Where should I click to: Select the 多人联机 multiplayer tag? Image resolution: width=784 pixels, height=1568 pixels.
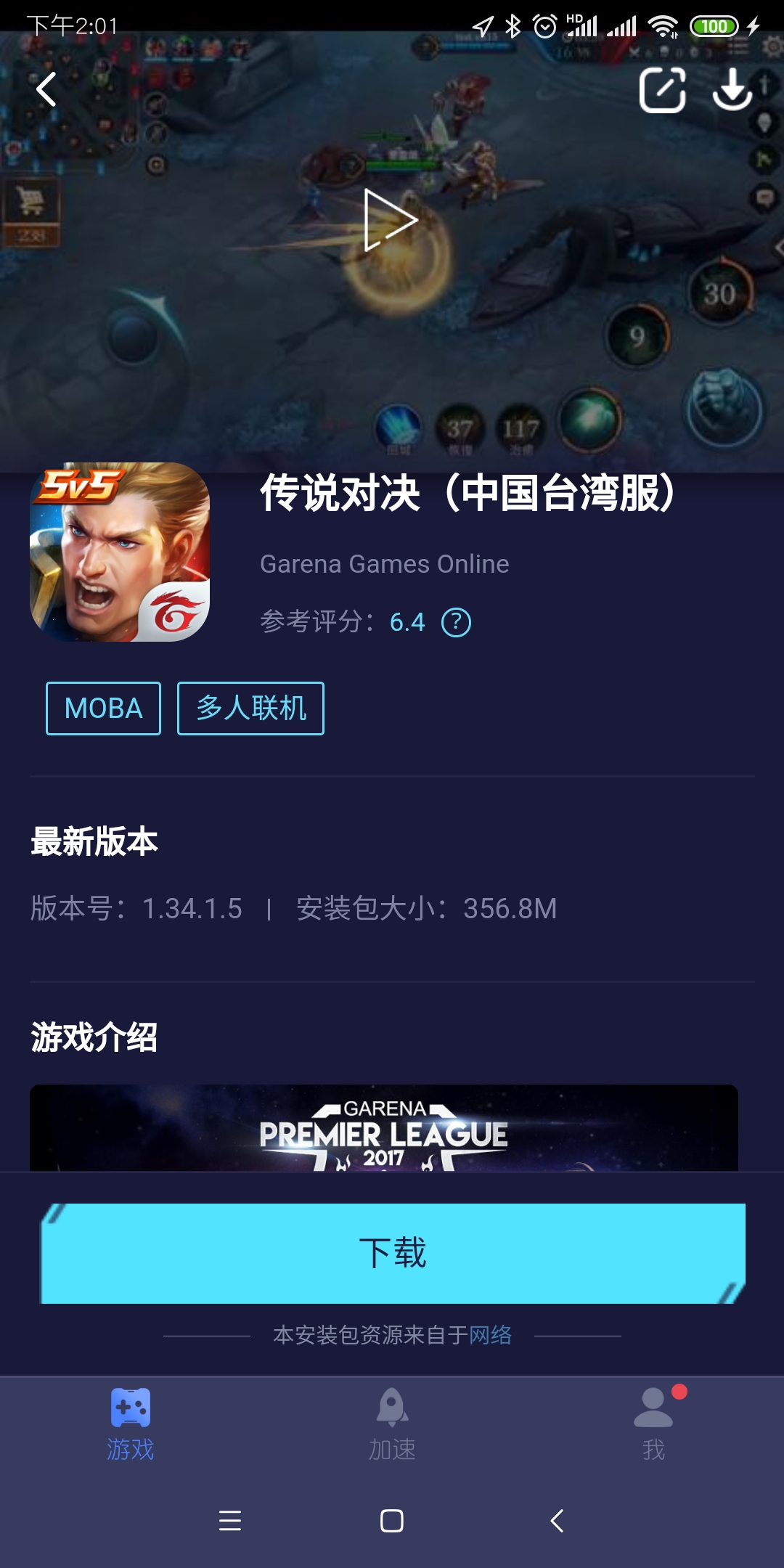250,709
